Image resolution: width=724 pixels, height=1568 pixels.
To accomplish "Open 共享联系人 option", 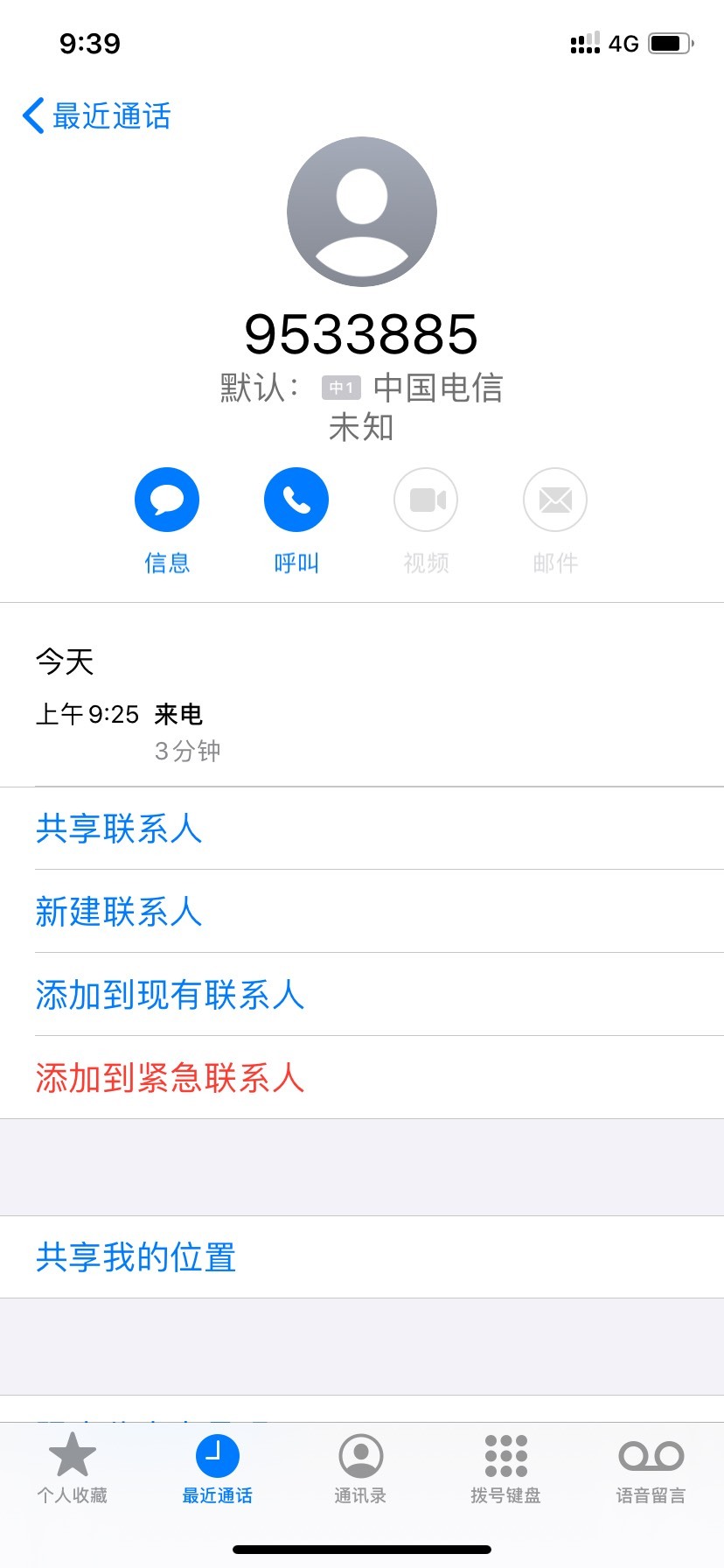I will (x=362, y=829).
